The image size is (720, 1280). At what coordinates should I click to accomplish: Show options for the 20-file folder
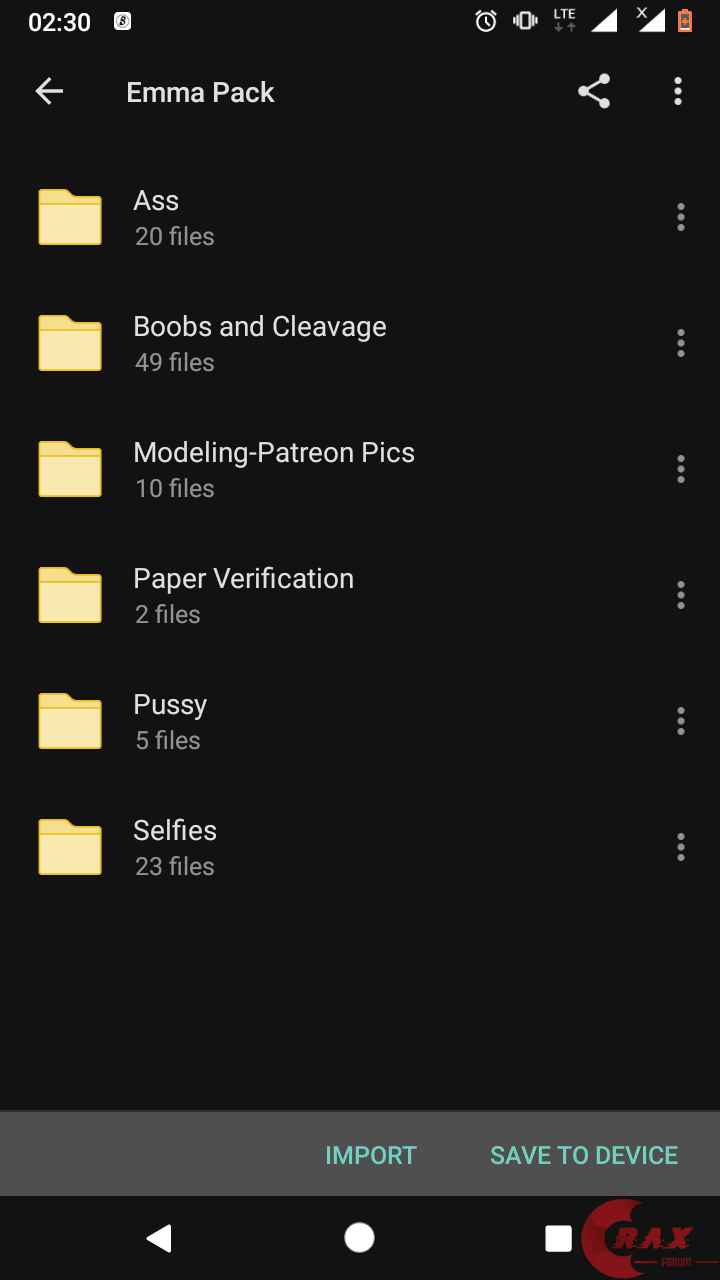coord(681,217)
